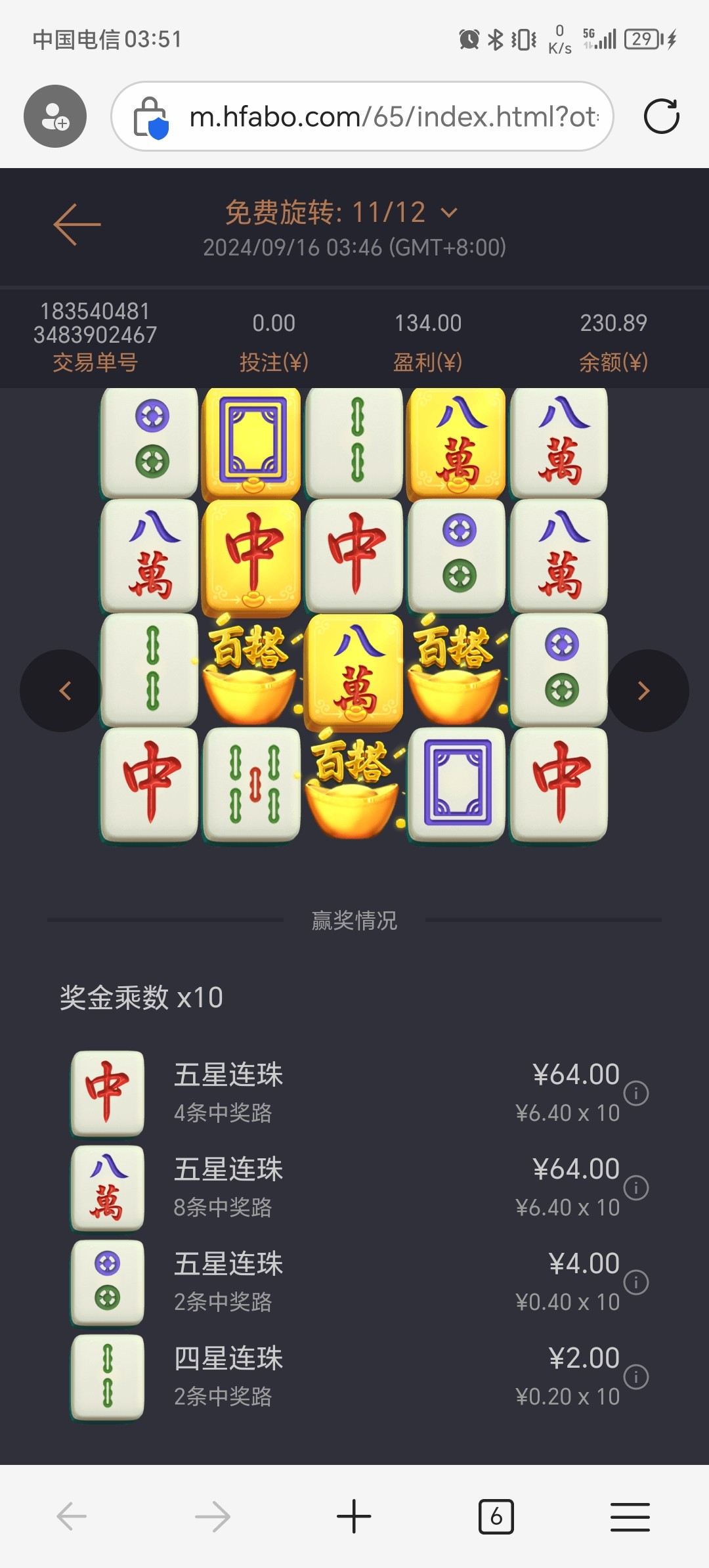Show the next spin record
This screenshot has height=1568, width=709.
[646, 691]
